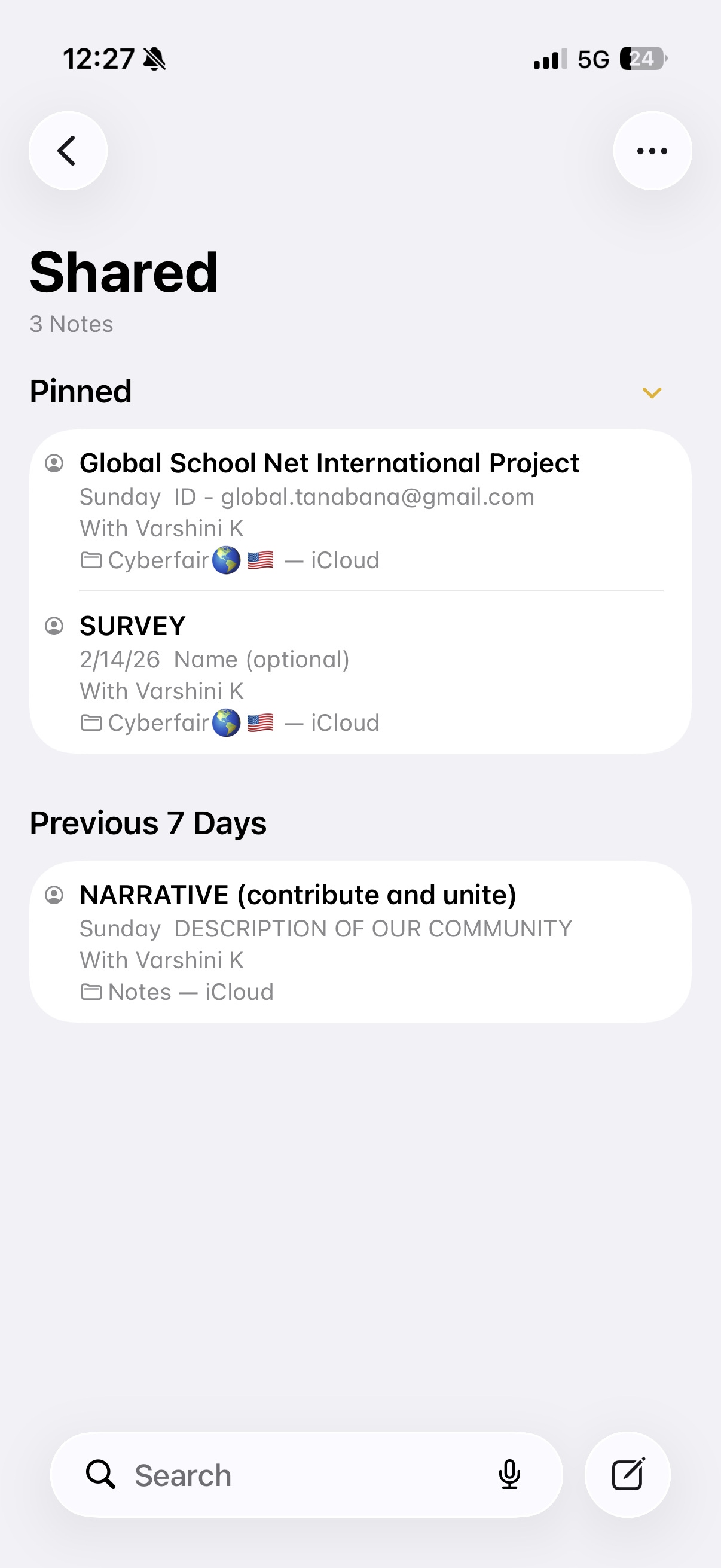Open the SURVEY note
Viewport: 721px width, 1568px height.
(x=360, y=673)
